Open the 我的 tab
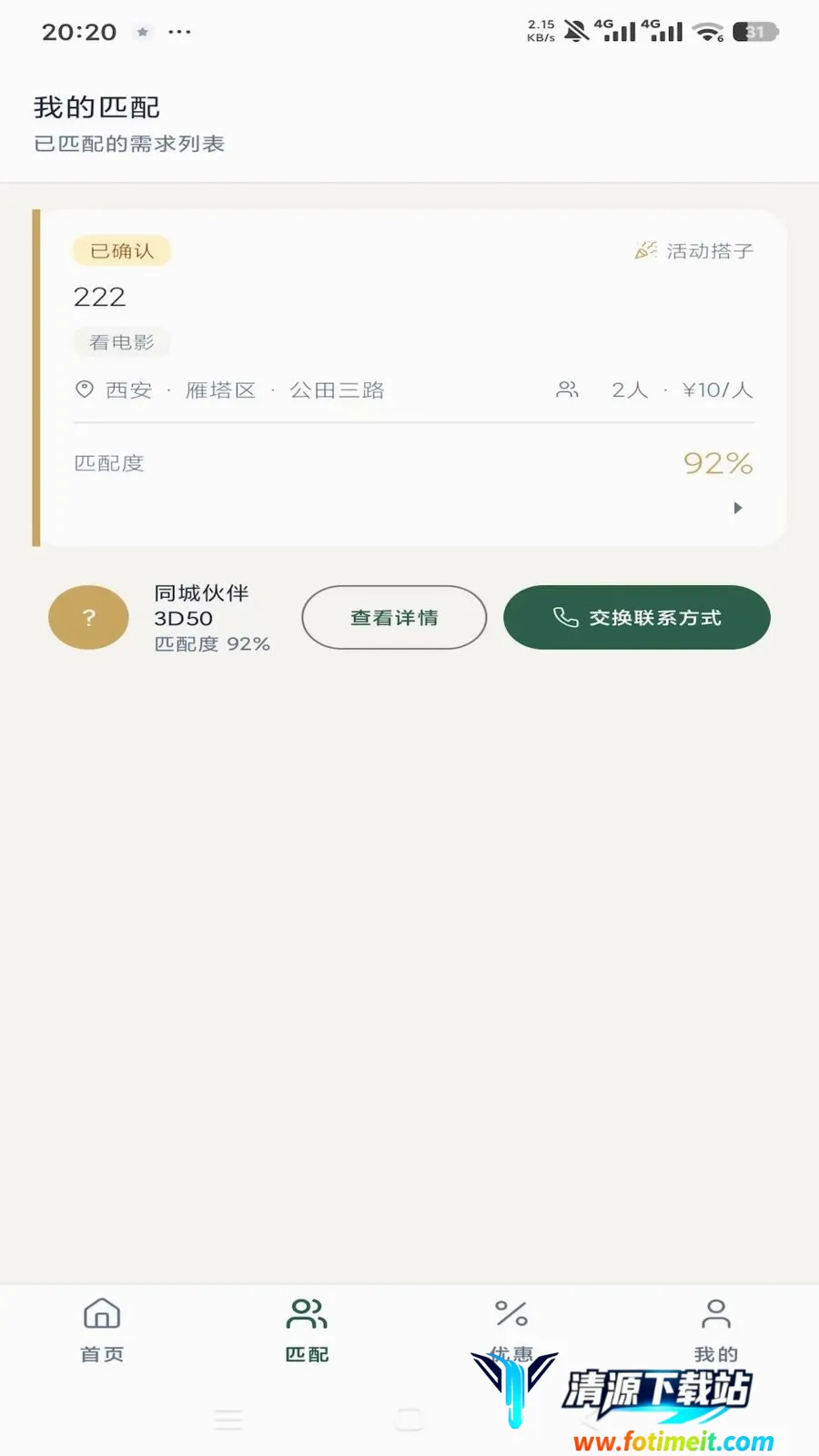Screen dimensions: 819x1456 716,1330
